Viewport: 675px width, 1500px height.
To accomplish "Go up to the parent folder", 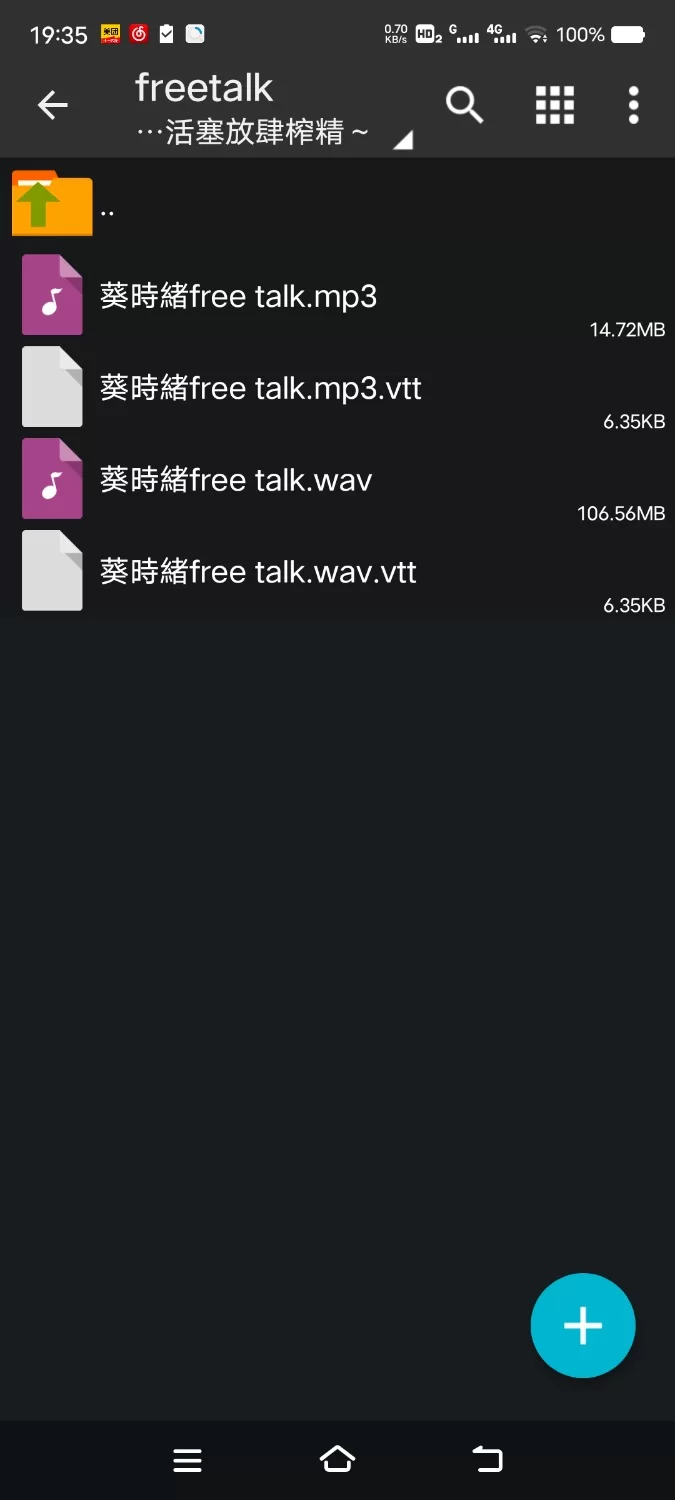I will tap(53, 205).
